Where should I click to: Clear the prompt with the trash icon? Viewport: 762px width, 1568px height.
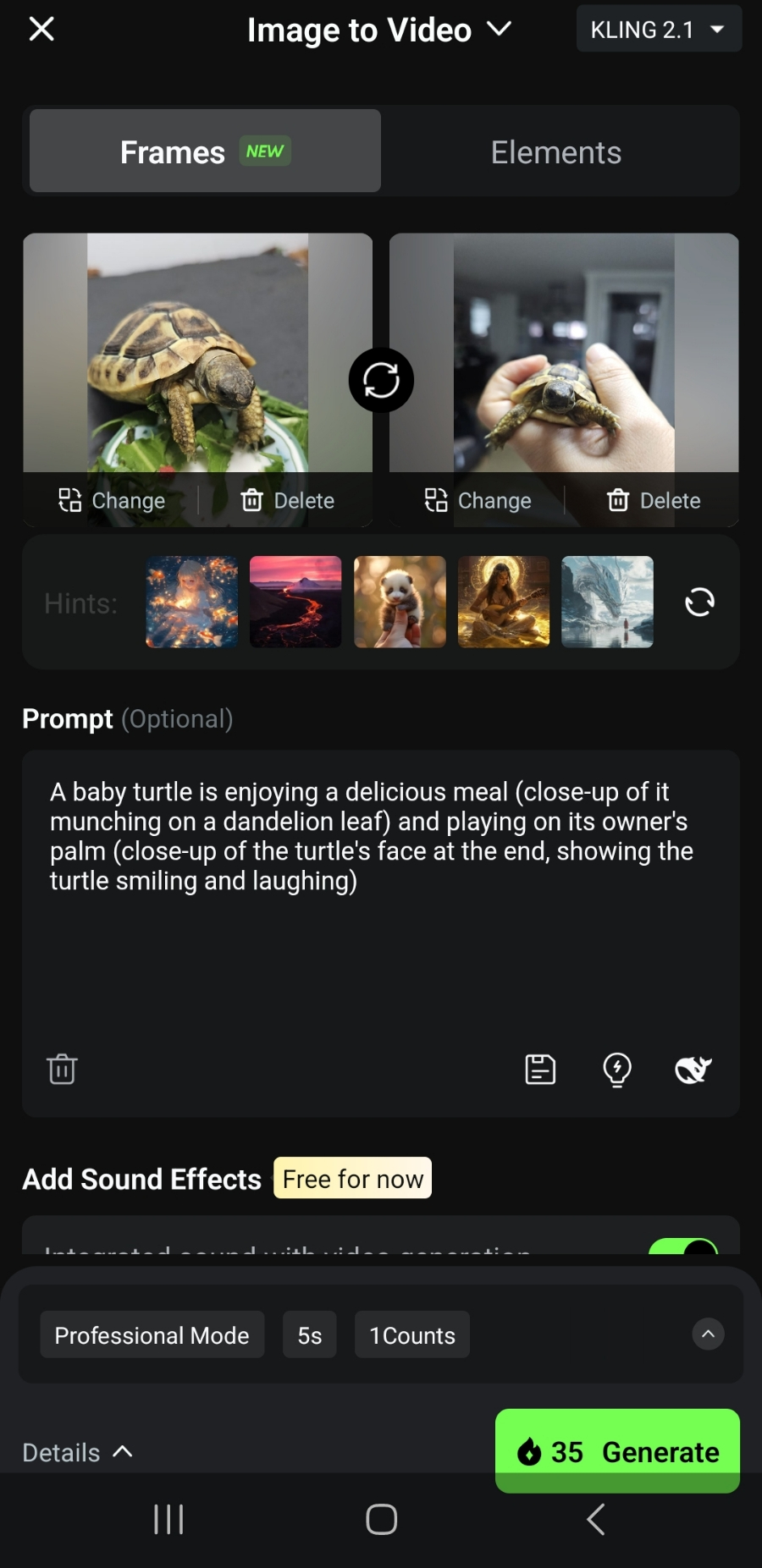62,1069
